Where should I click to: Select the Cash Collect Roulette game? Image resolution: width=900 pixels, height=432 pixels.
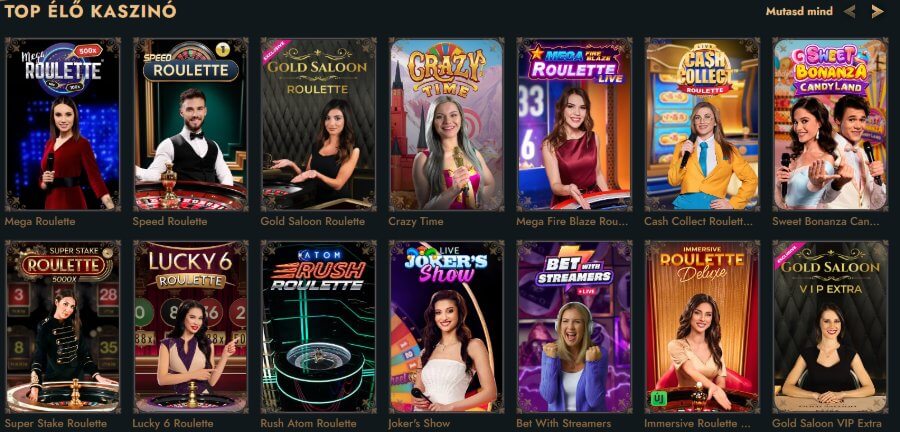pyautogui.click(x=702, y=124)
